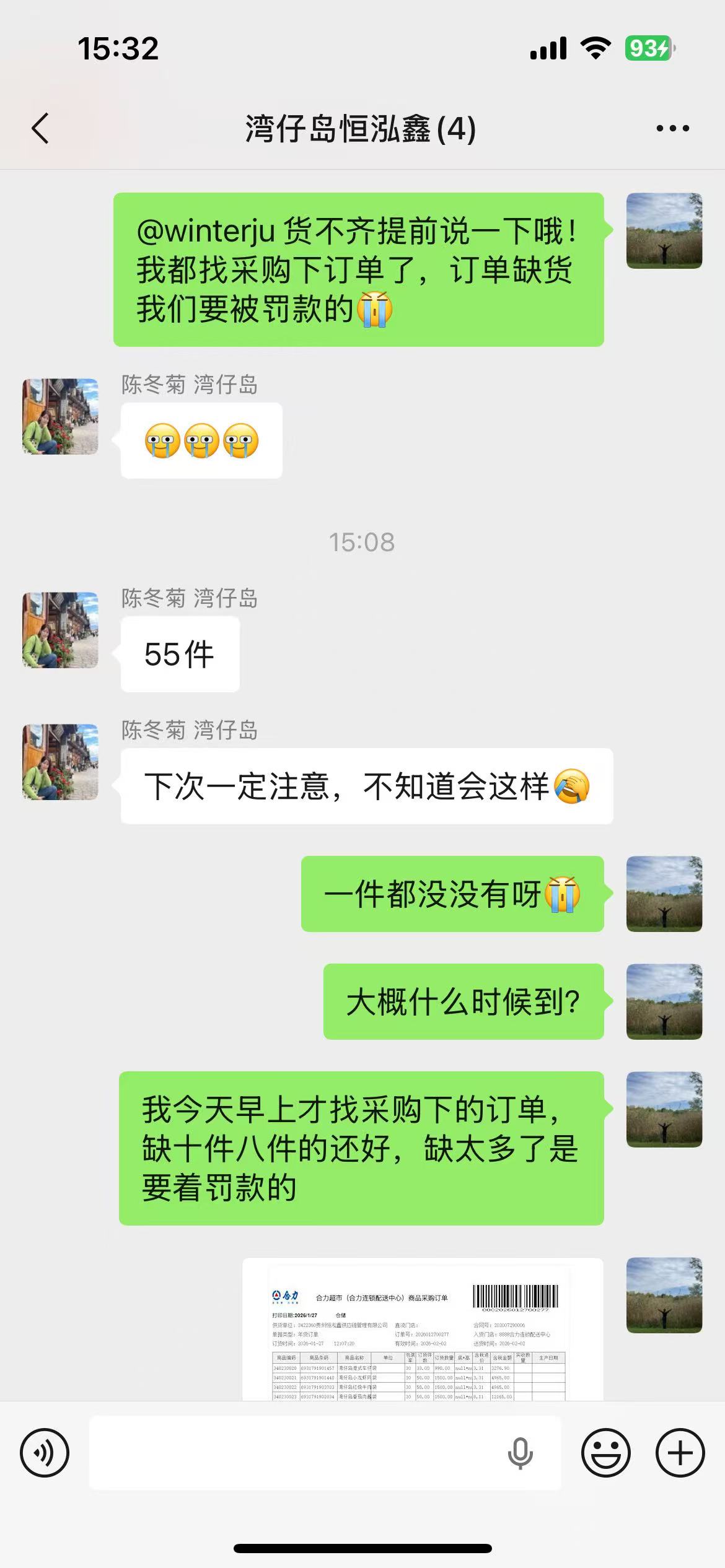The height and width of the screenshot is (1568, 725).
Task: Open the plus attachments menu
Action: pyautogui.click(x=680, y=1452)
